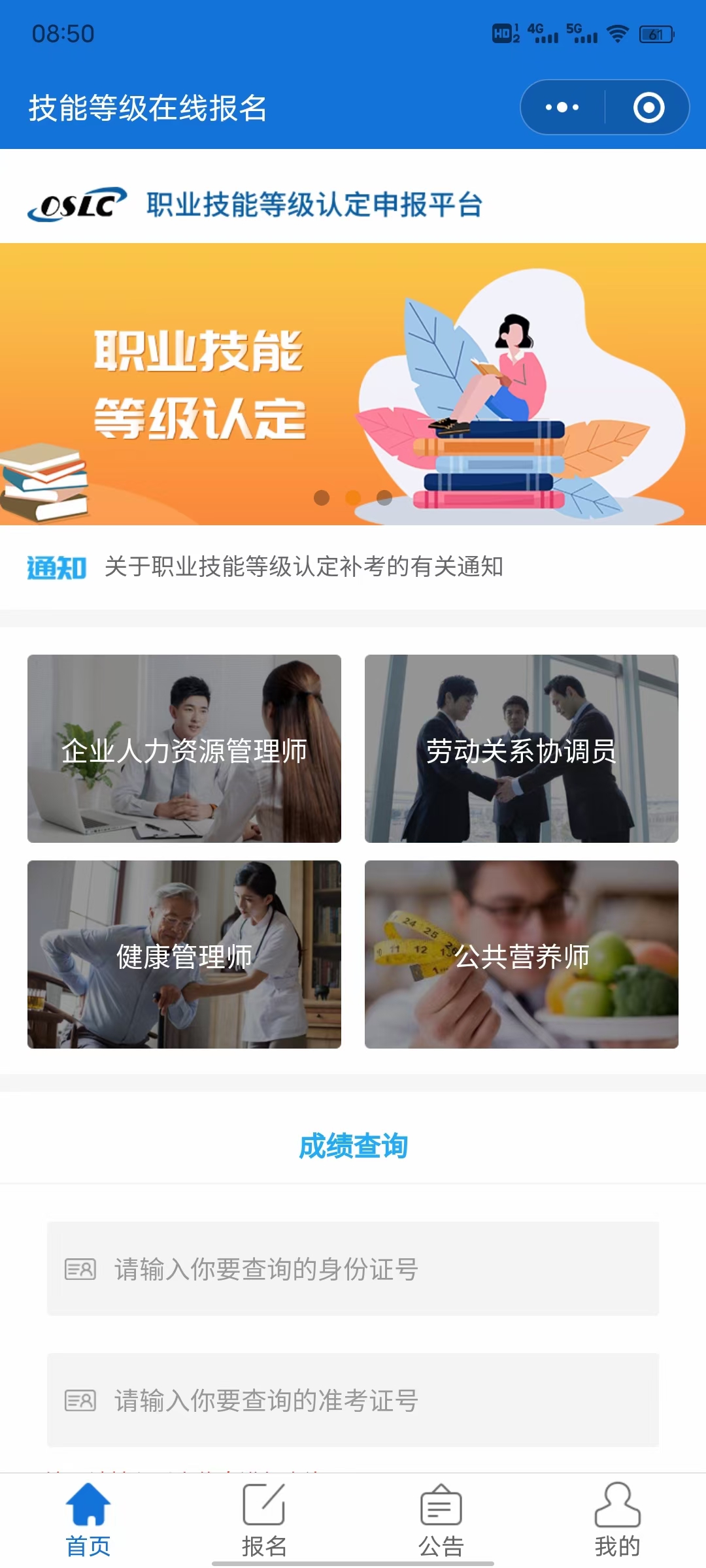The image size is (706, 1568).
Task: Open the 职业技能等级认定 banner
Action: 353,384
